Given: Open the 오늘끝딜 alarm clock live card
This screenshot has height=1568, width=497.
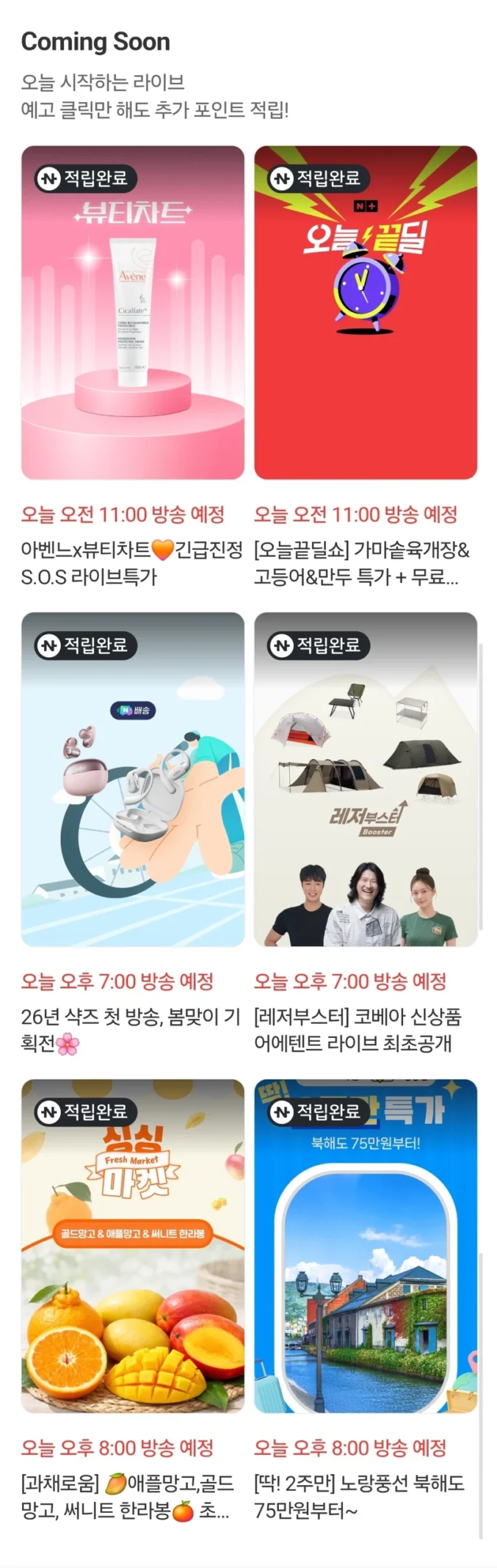Looking at the screenshot, I should pos(366,312).
